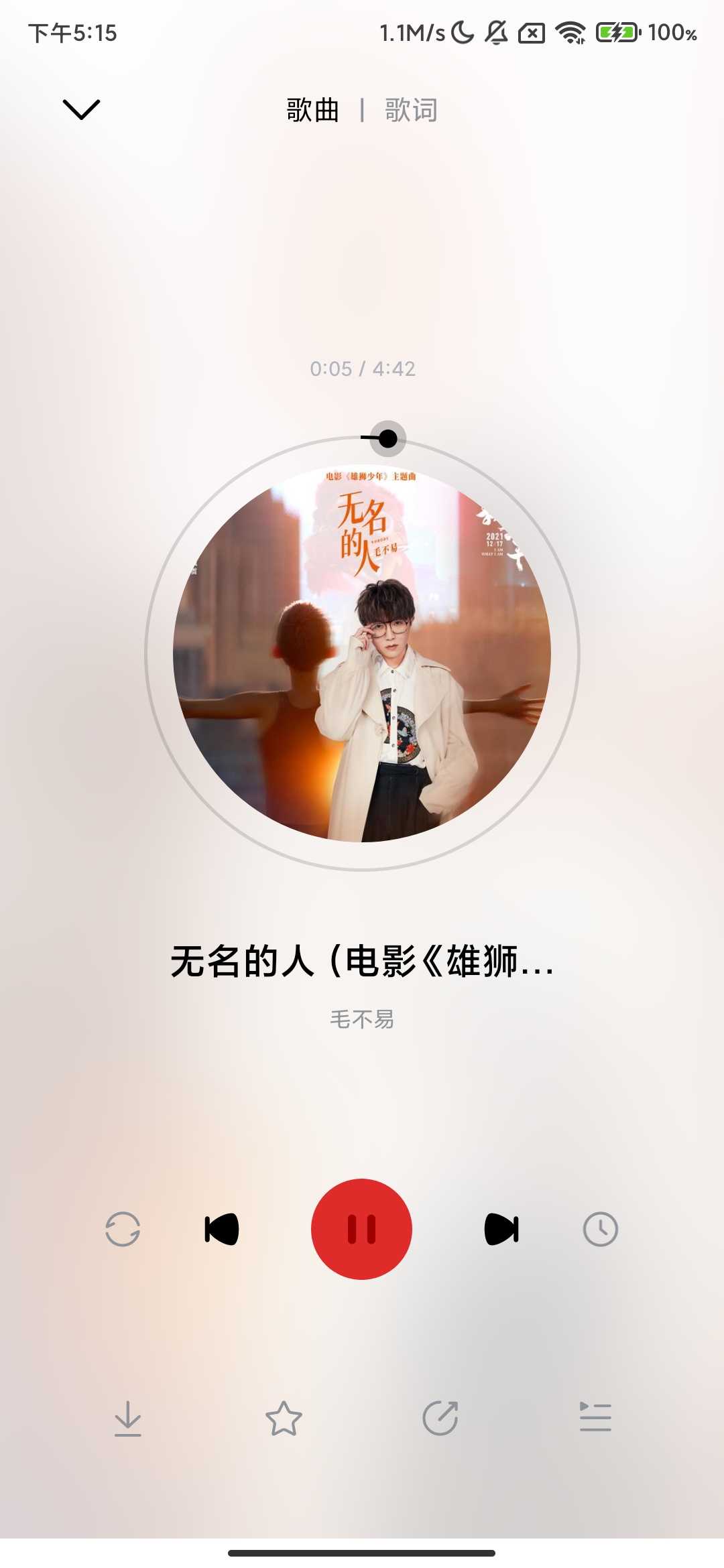Pause the current song
The image size is (724, 1568).
pyautogui.click(x=361, y=1229)
